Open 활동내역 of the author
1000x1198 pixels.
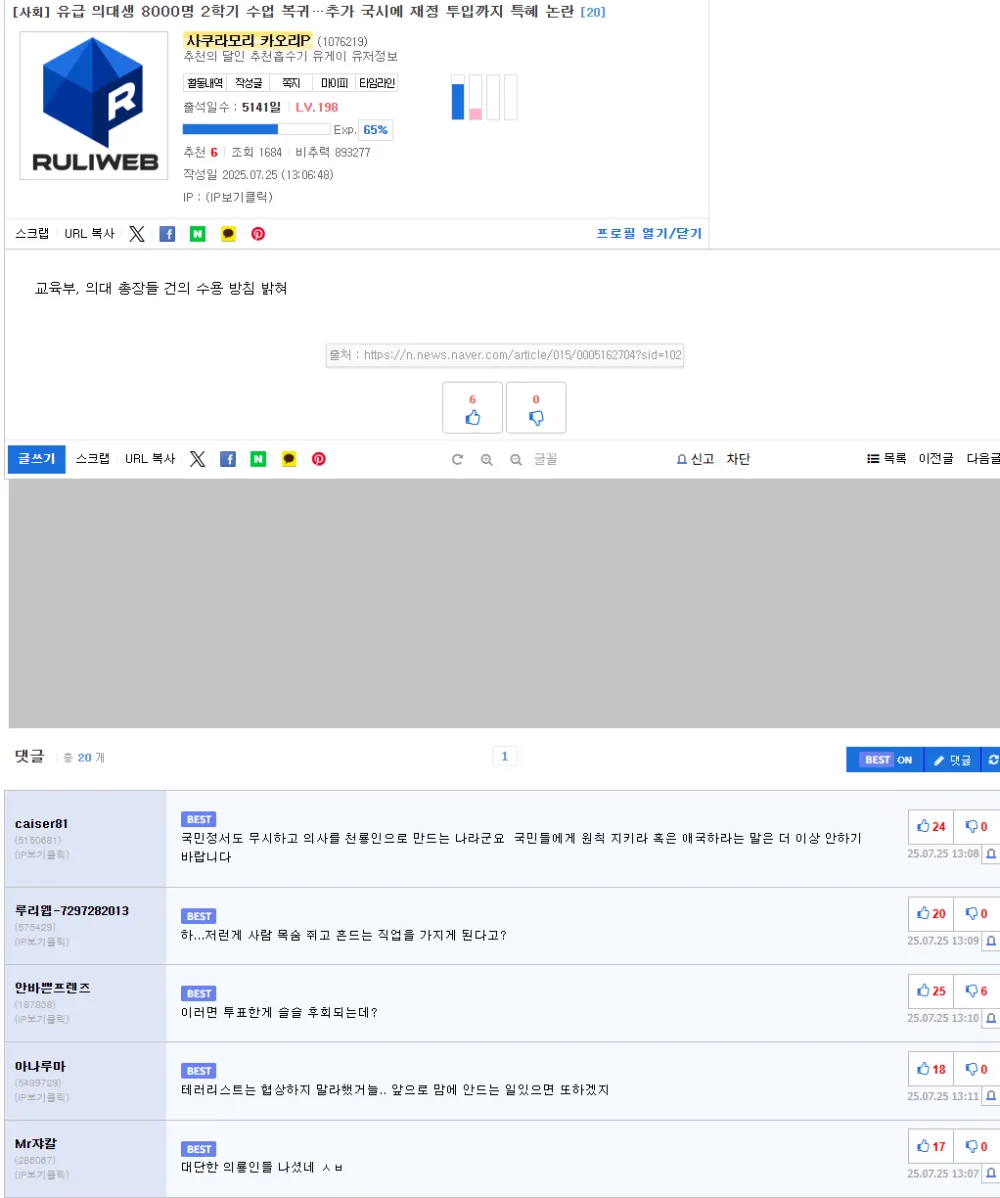[x=204, y=83]
